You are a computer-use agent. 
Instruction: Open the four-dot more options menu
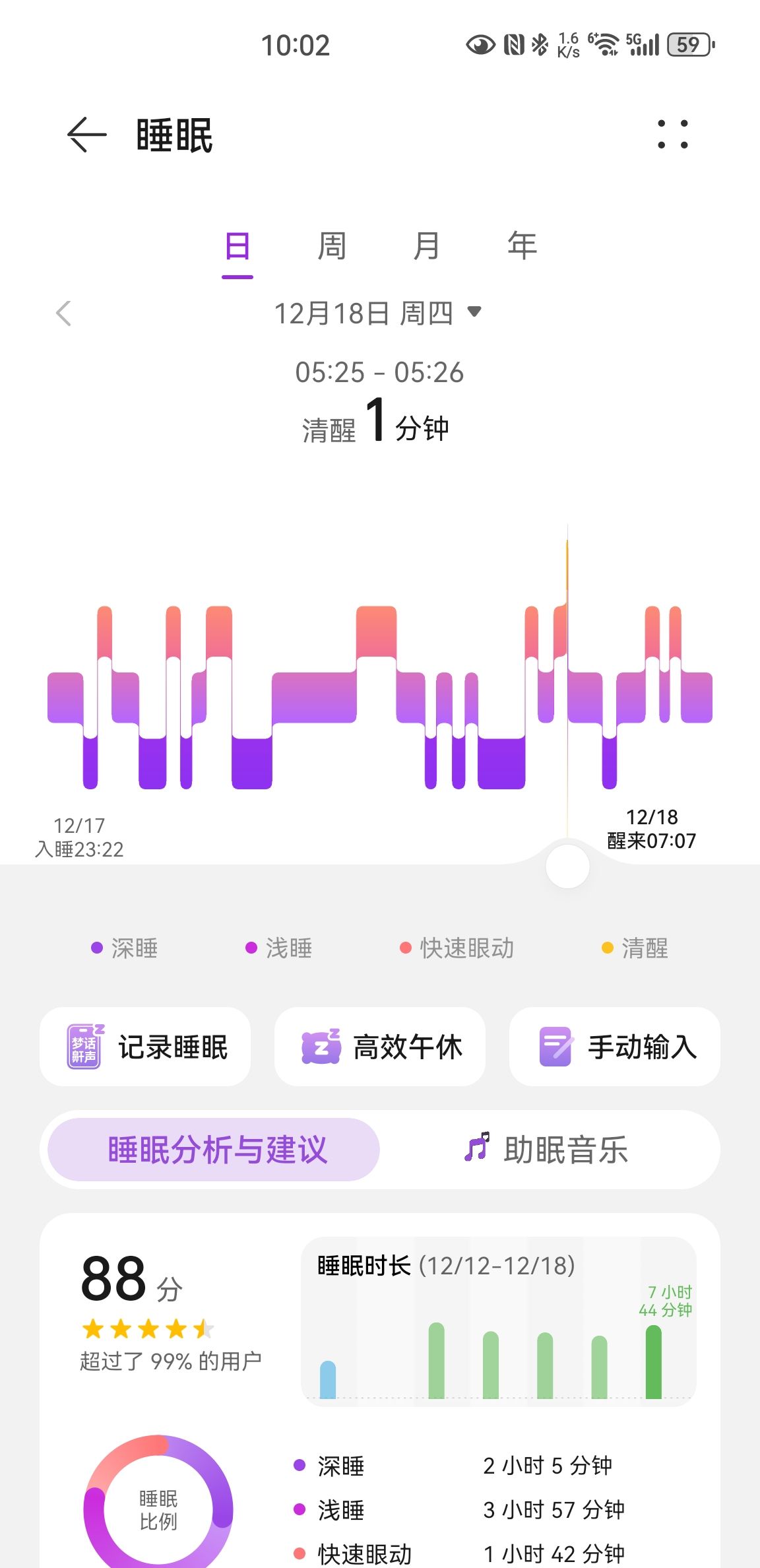(672, 135)
